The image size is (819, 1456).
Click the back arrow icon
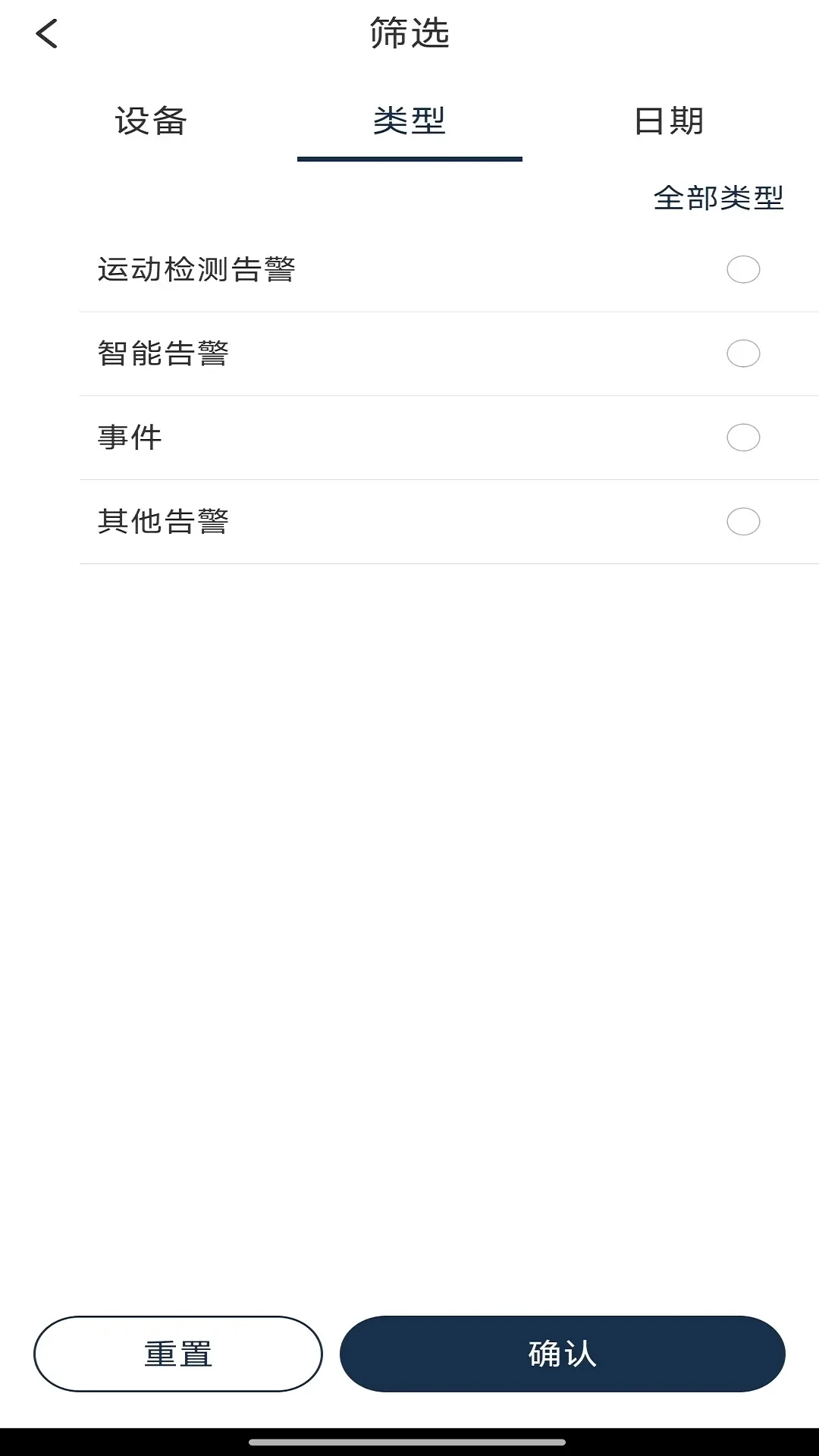click(x=48, y=33)
